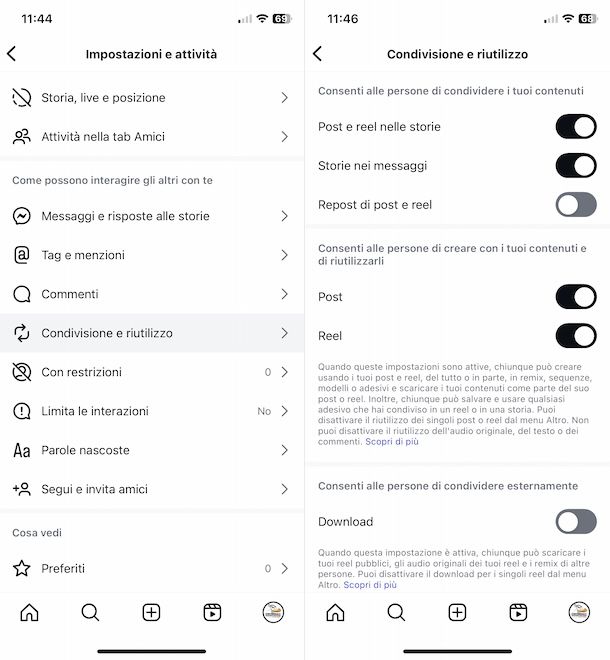This screenshot has width=610, height=660.
Task: Turn off Storie nei messaggi
Action: (x=575, y=166)
